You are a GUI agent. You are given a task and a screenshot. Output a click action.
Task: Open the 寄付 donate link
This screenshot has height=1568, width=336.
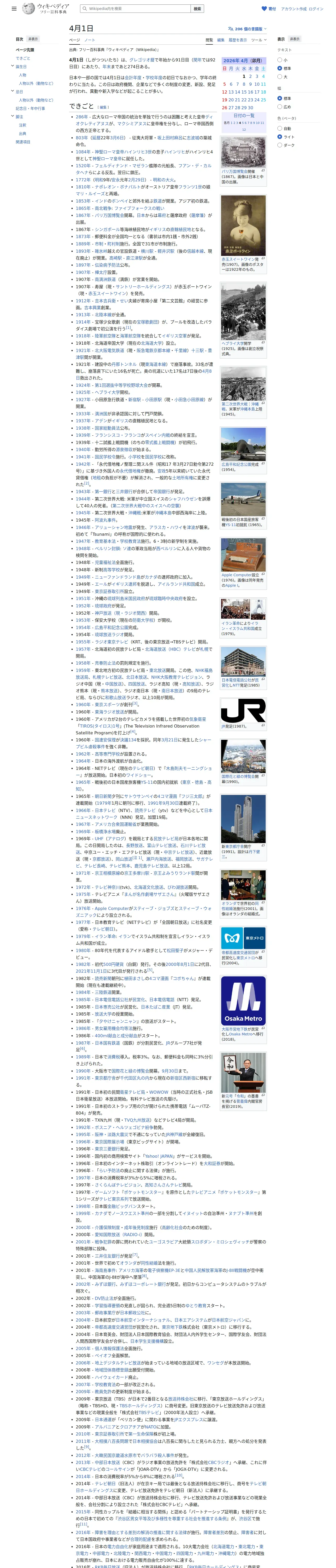[269, 9]
